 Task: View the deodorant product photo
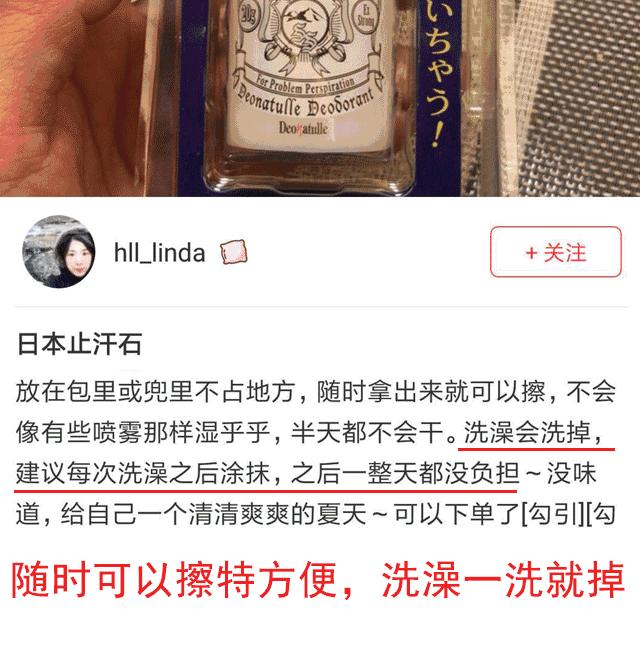(320, 95)
